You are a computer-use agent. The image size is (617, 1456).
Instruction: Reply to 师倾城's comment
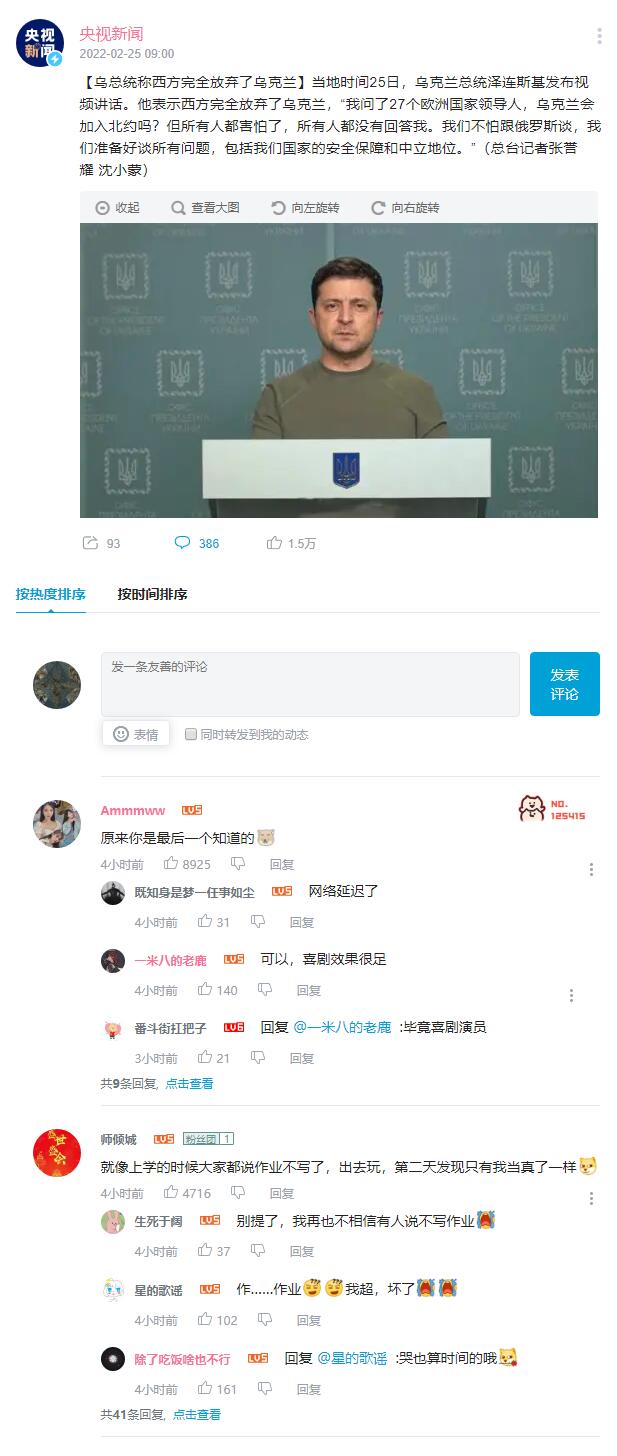pyautogui.click(x=281, y=1194)
